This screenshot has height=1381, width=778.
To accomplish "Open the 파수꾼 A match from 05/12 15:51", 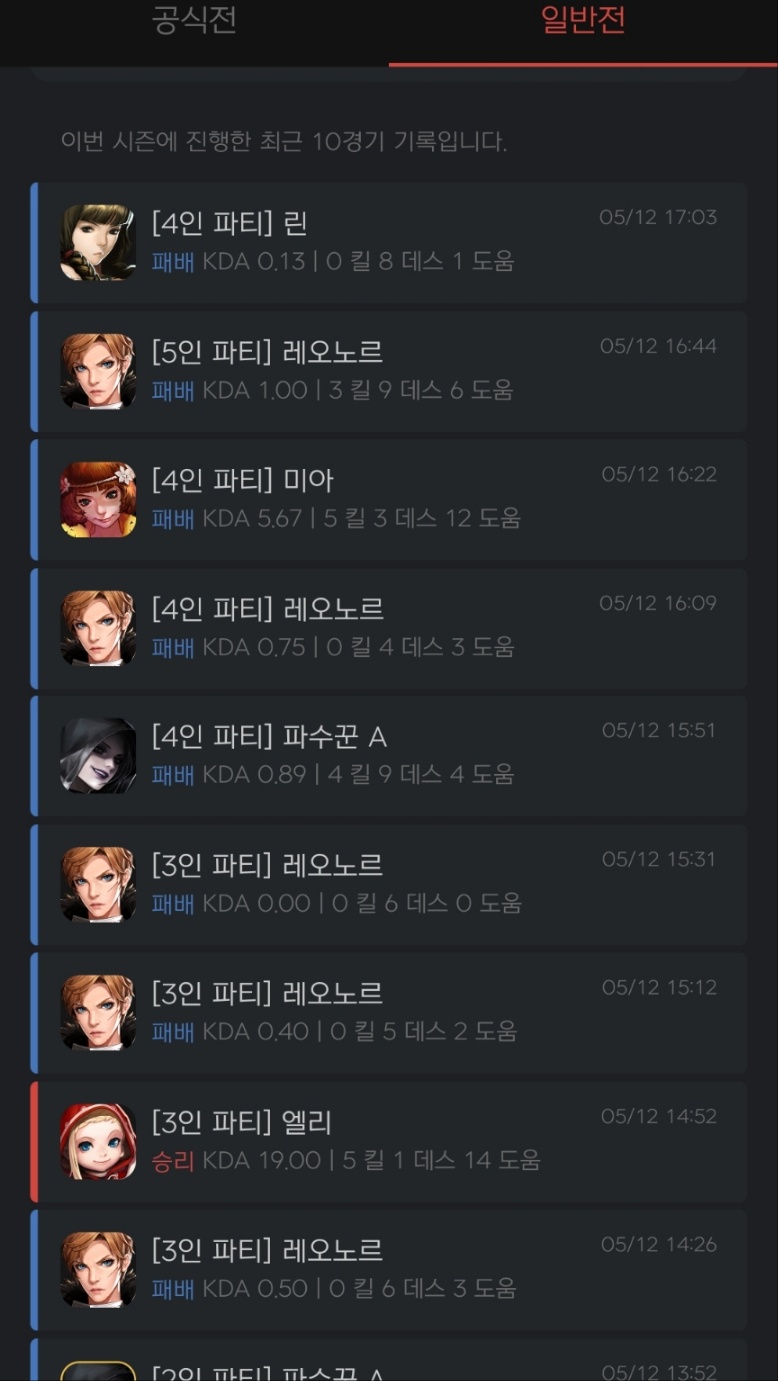I will click(390, 756).
